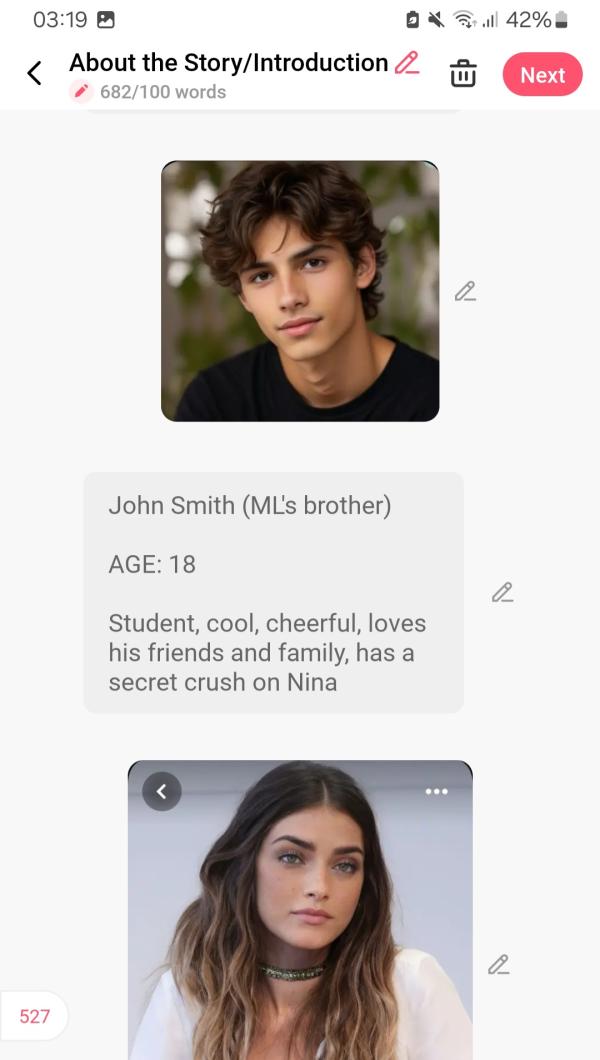Edit the young man's portrait image
This screenshot has width=600, height=1060.
(x=465, y=291)
